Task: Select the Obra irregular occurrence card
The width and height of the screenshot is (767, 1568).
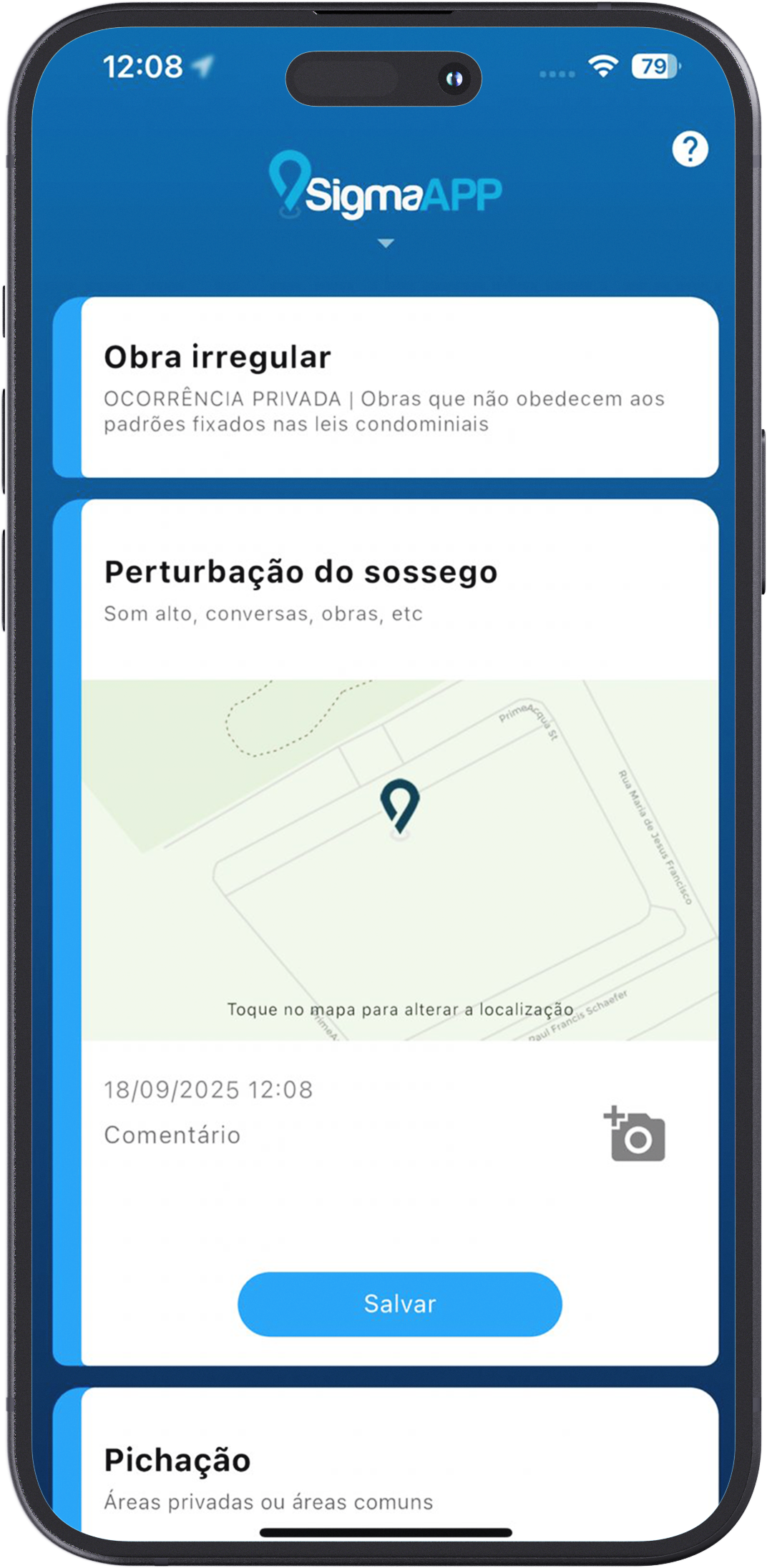Action: coord(399,388)
